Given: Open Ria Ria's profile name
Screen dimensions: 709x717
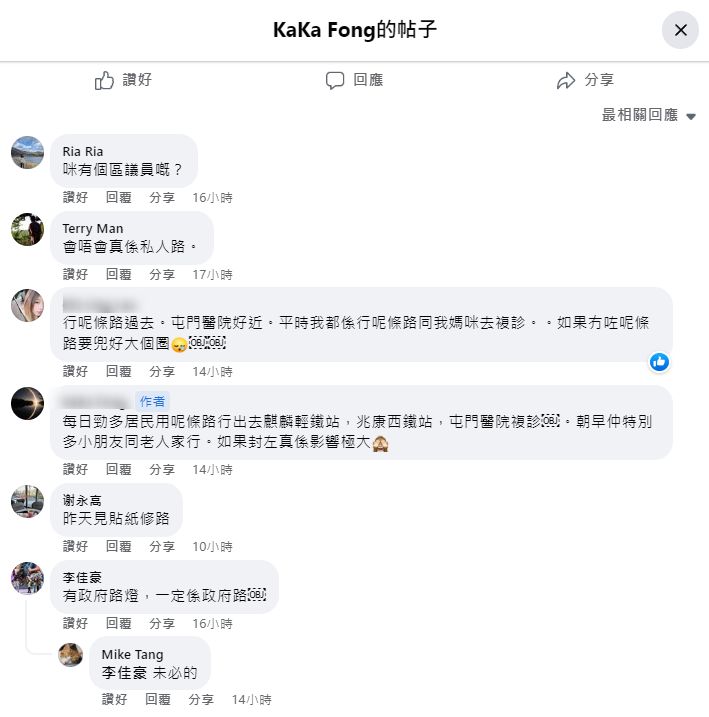Looking at the screenshot, I should [83, 152].
